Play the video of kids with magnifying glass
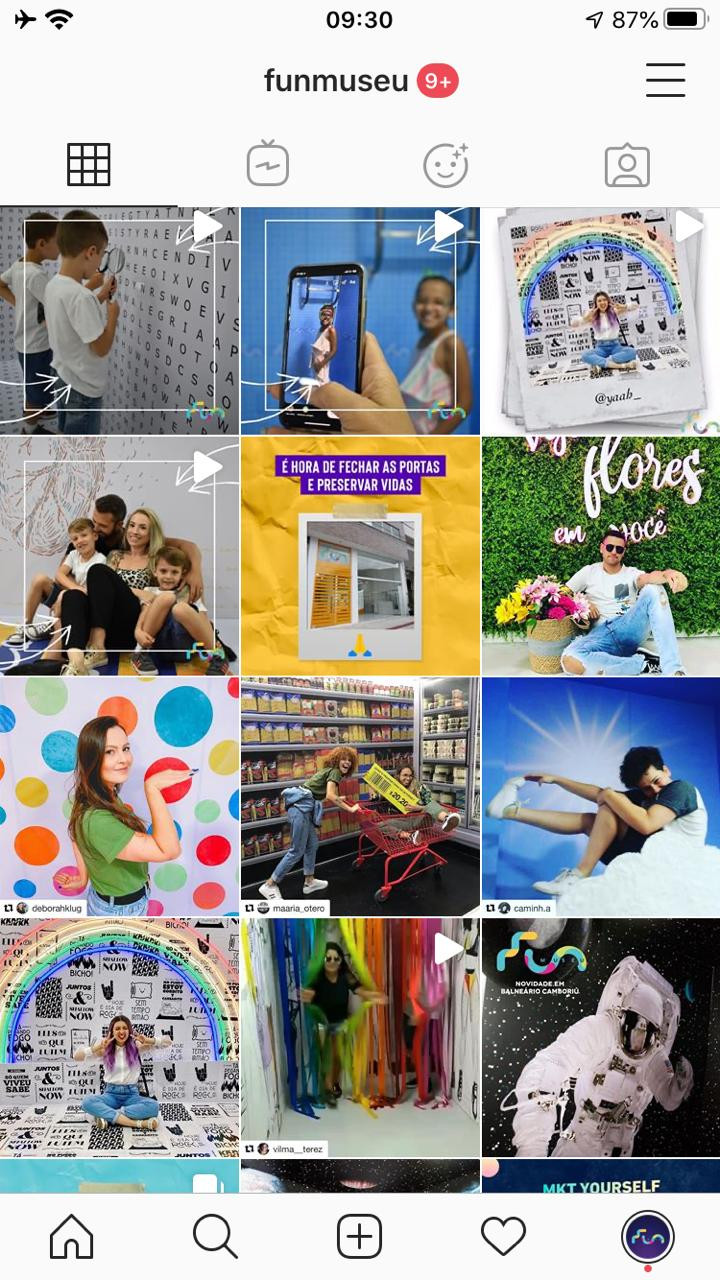Screen dimensions: 720x1280 coord(119,320)
